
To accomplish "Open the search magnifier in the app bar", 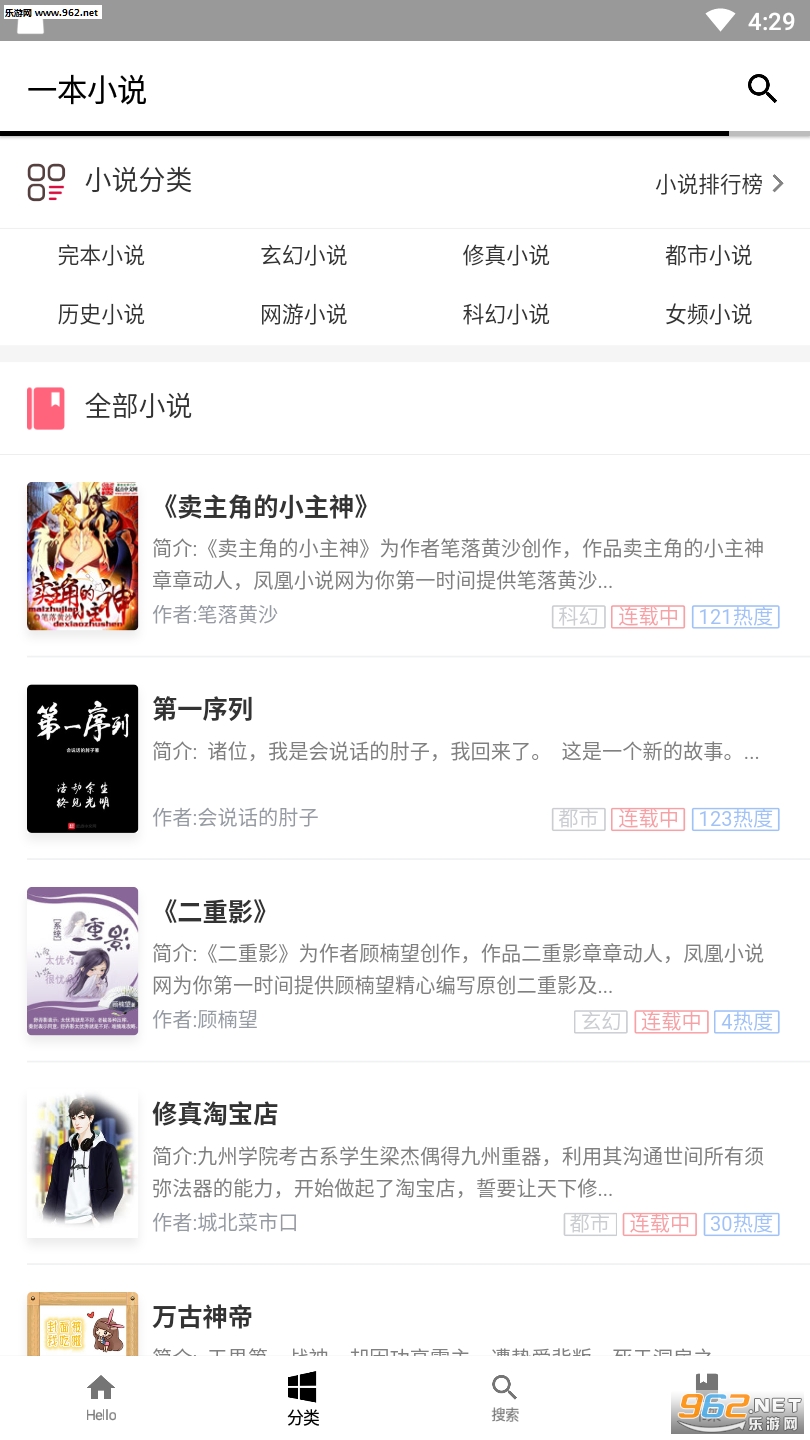I will click(x=762, y=89).
